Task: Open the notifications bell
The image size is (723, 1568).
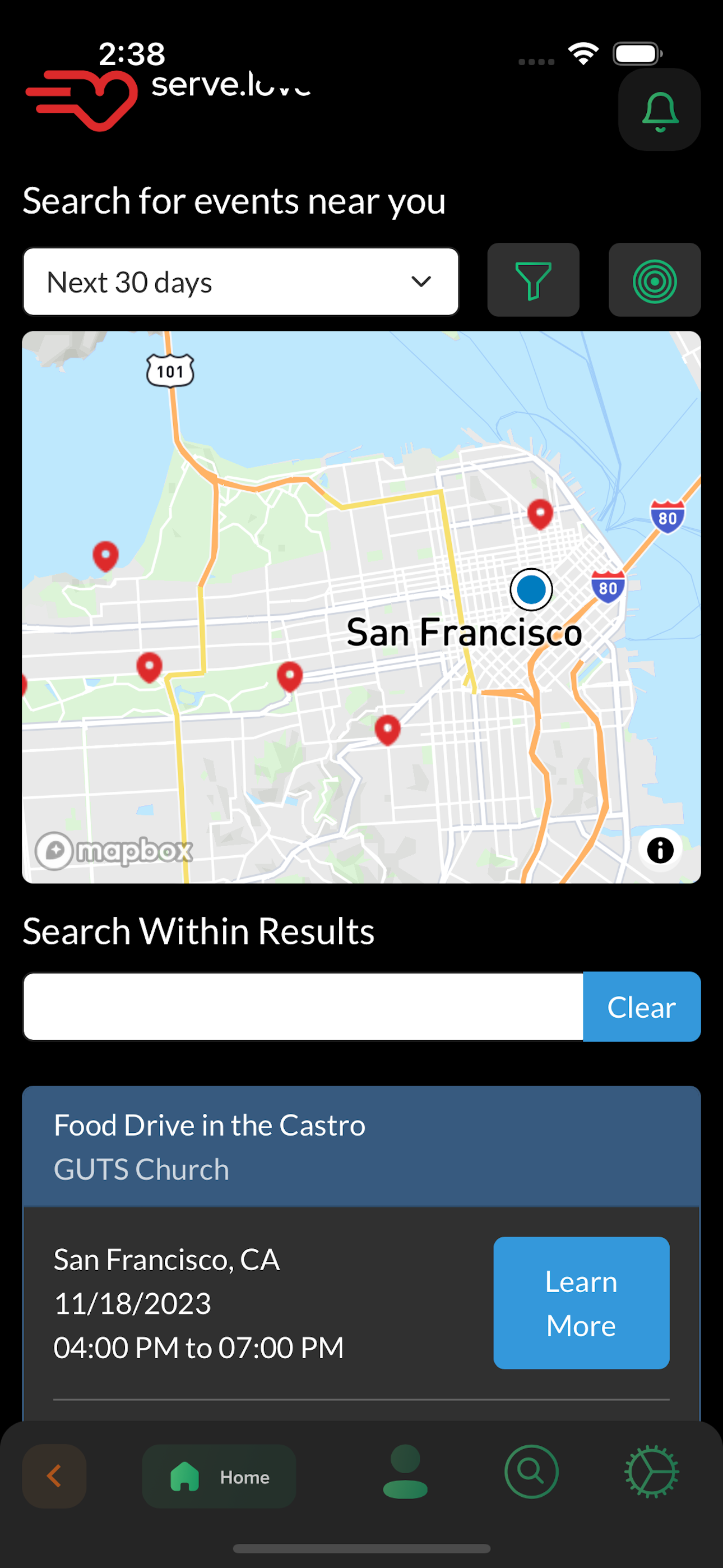Action: click(x=659, y=110)
